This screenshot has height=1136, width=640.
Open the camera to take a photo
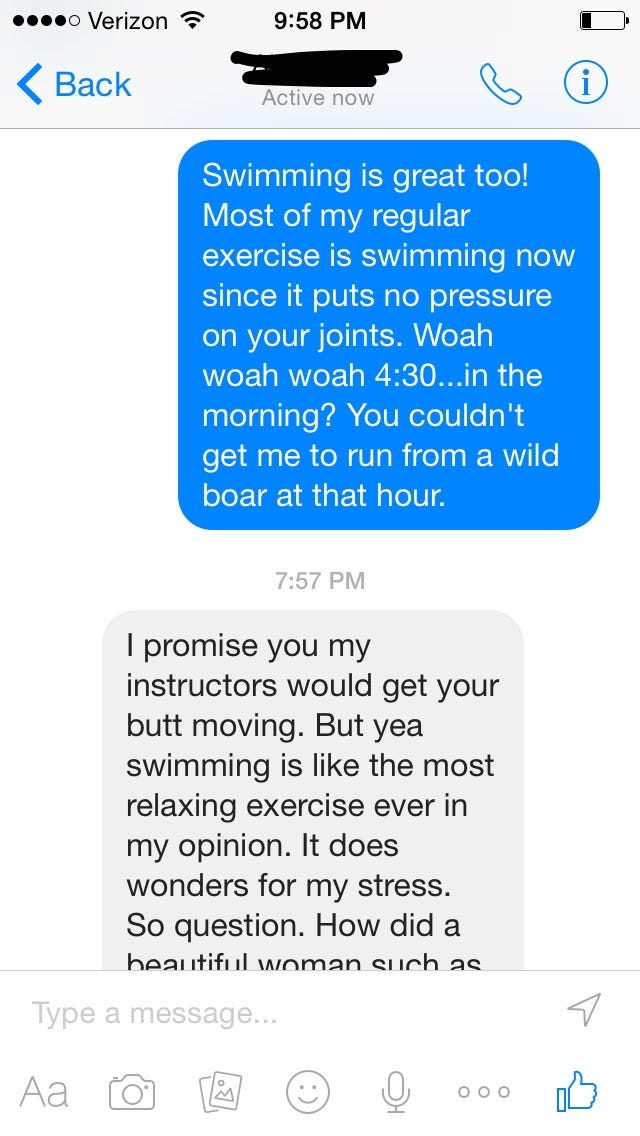[x=132, y=1091]
